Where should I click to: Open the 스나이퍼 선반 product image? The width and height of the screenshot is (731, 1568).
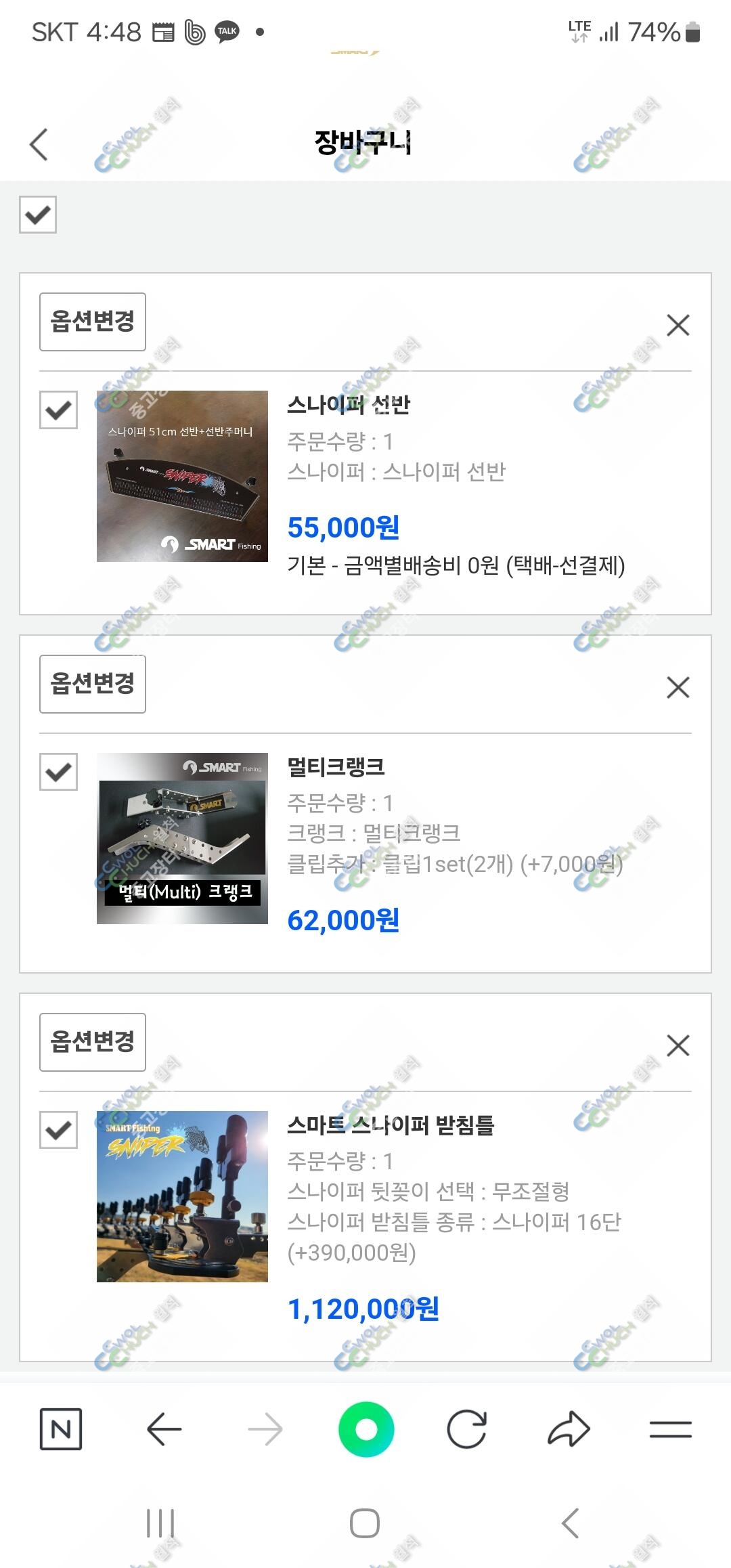(x=182, y=476)
